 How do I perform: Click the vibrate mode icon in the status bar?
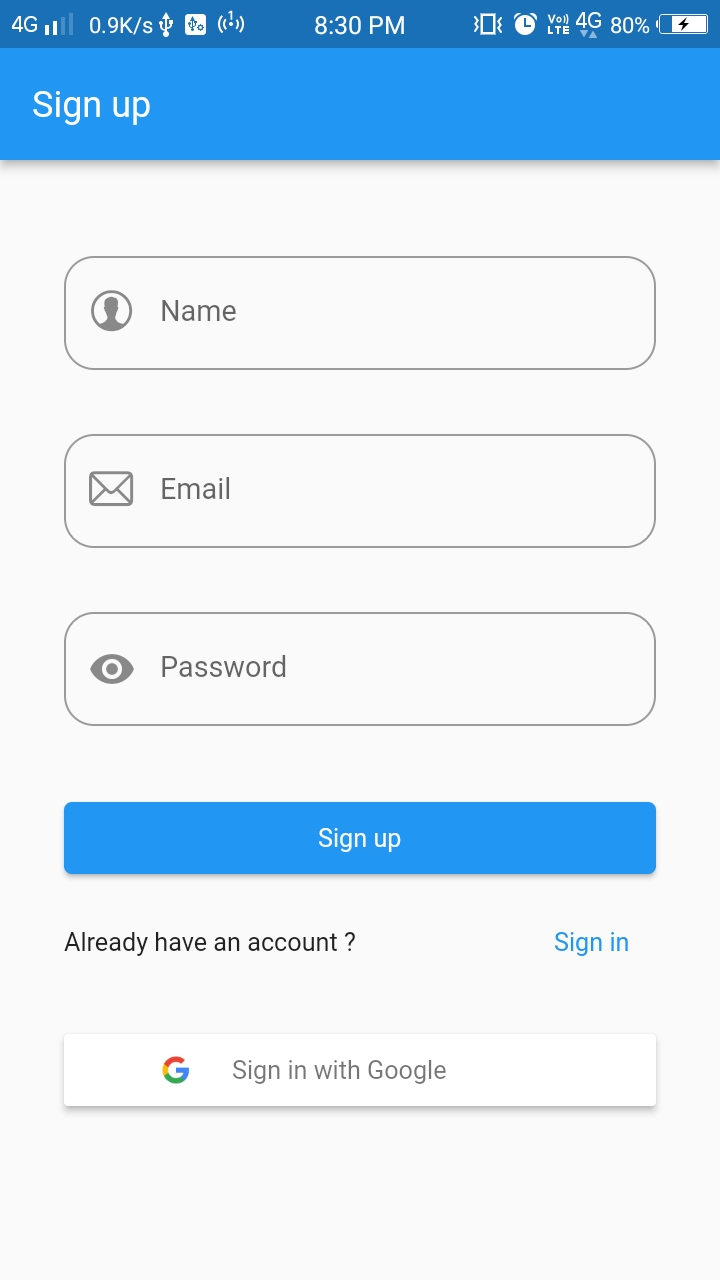coord(485,25)
